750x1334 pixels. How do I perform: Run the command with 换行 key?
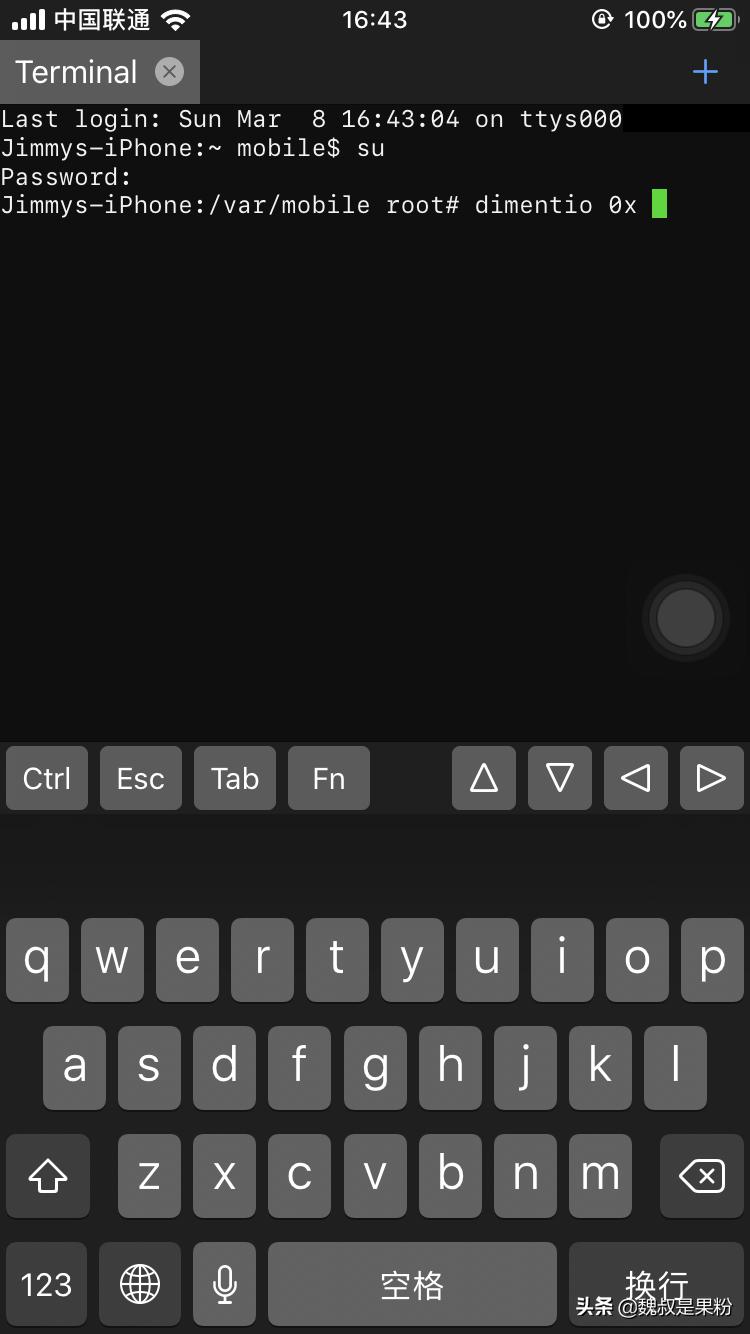[x=657, y=1284]
